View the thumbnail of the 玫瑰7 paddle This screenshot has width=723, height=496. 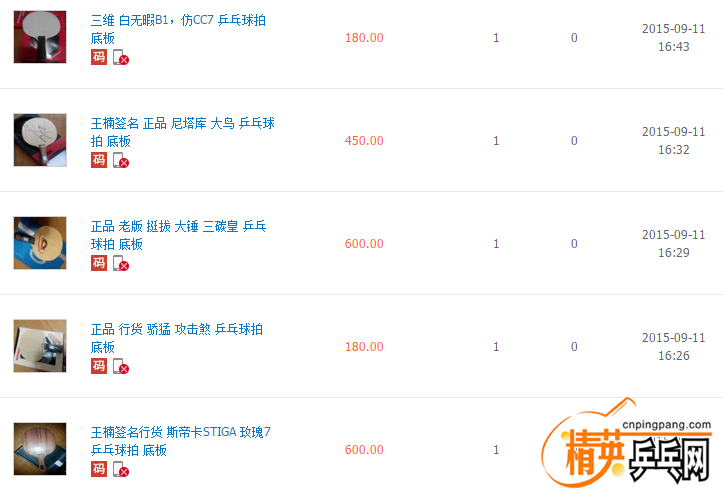pos(40,449)
